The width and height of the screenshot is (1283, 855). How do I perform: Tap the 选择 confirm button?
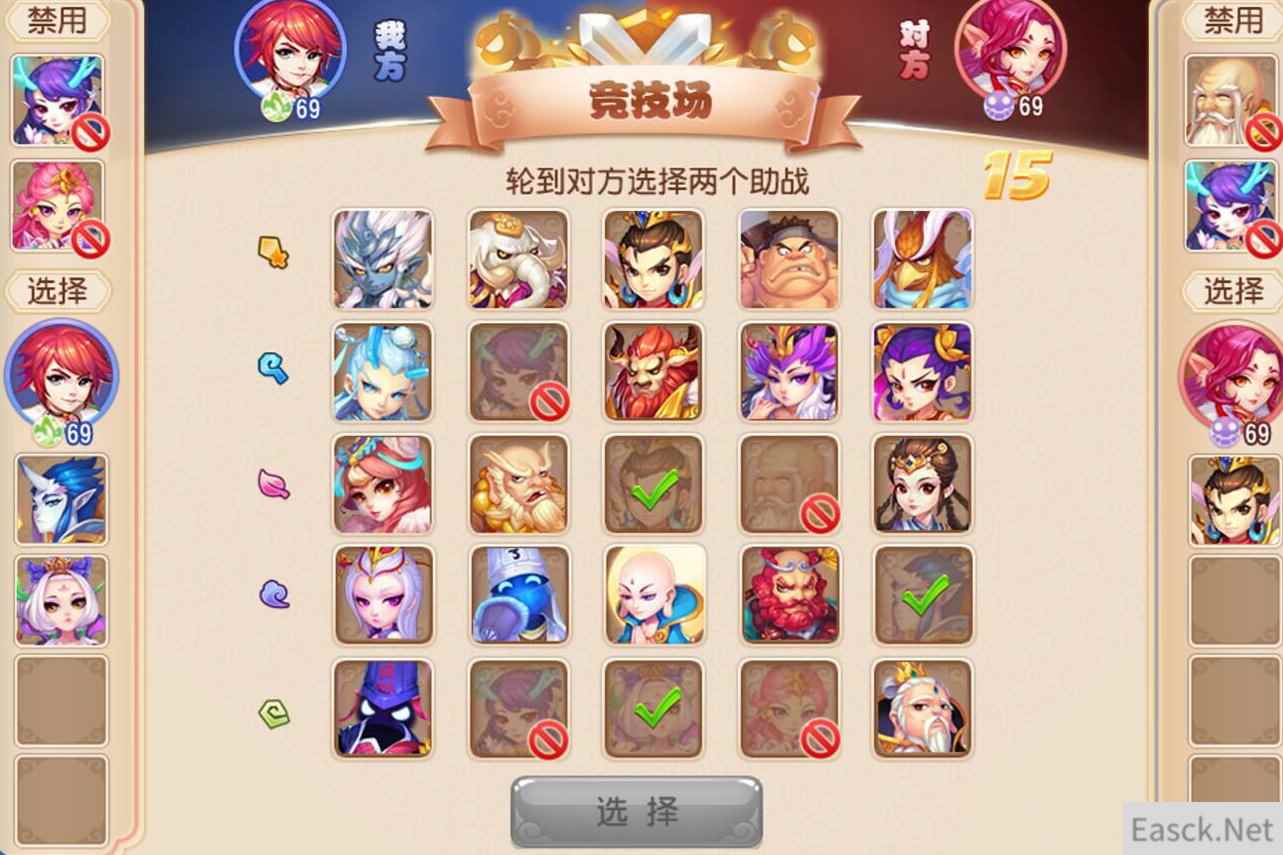click(x=636, y=811)
